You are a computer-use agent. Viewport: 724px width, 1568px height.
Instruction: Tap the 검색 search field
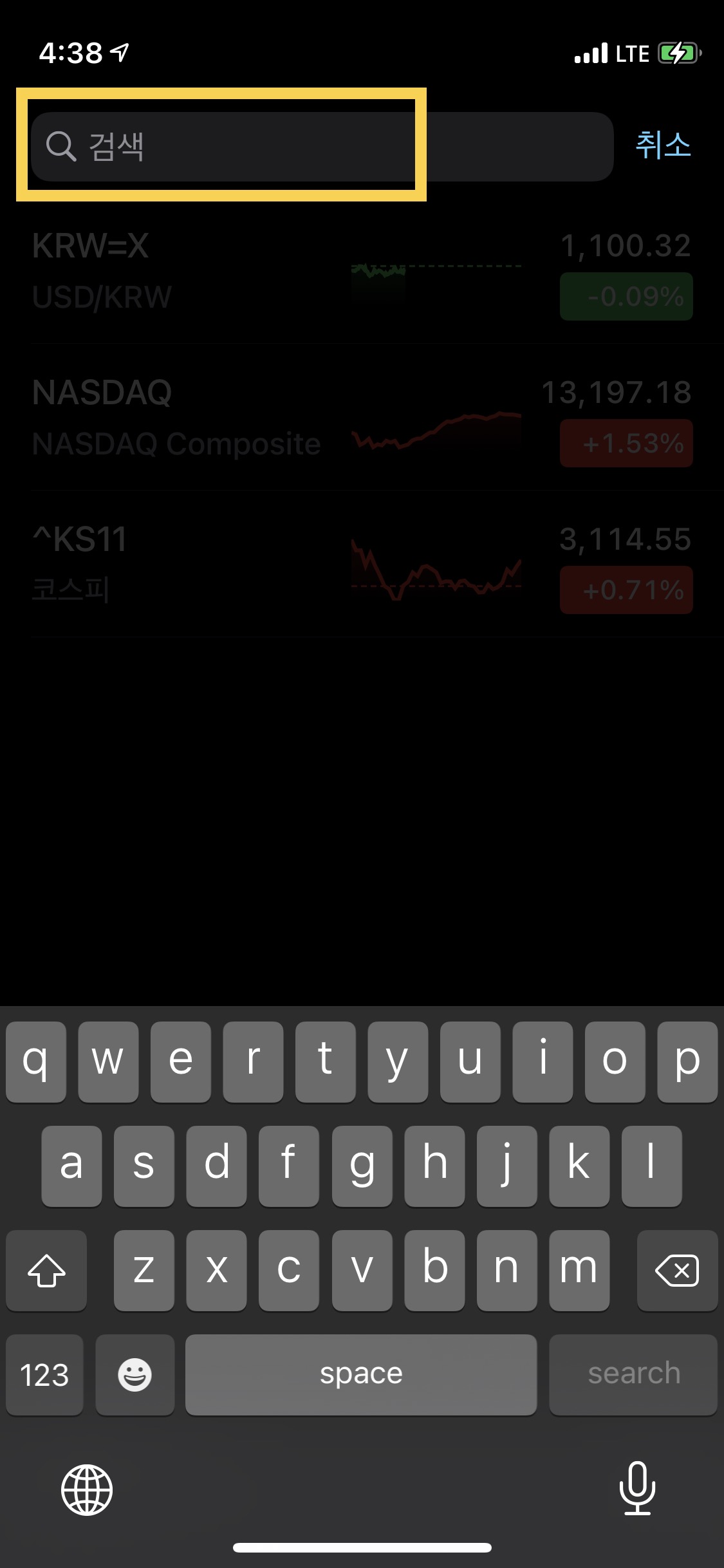point(322,147)
